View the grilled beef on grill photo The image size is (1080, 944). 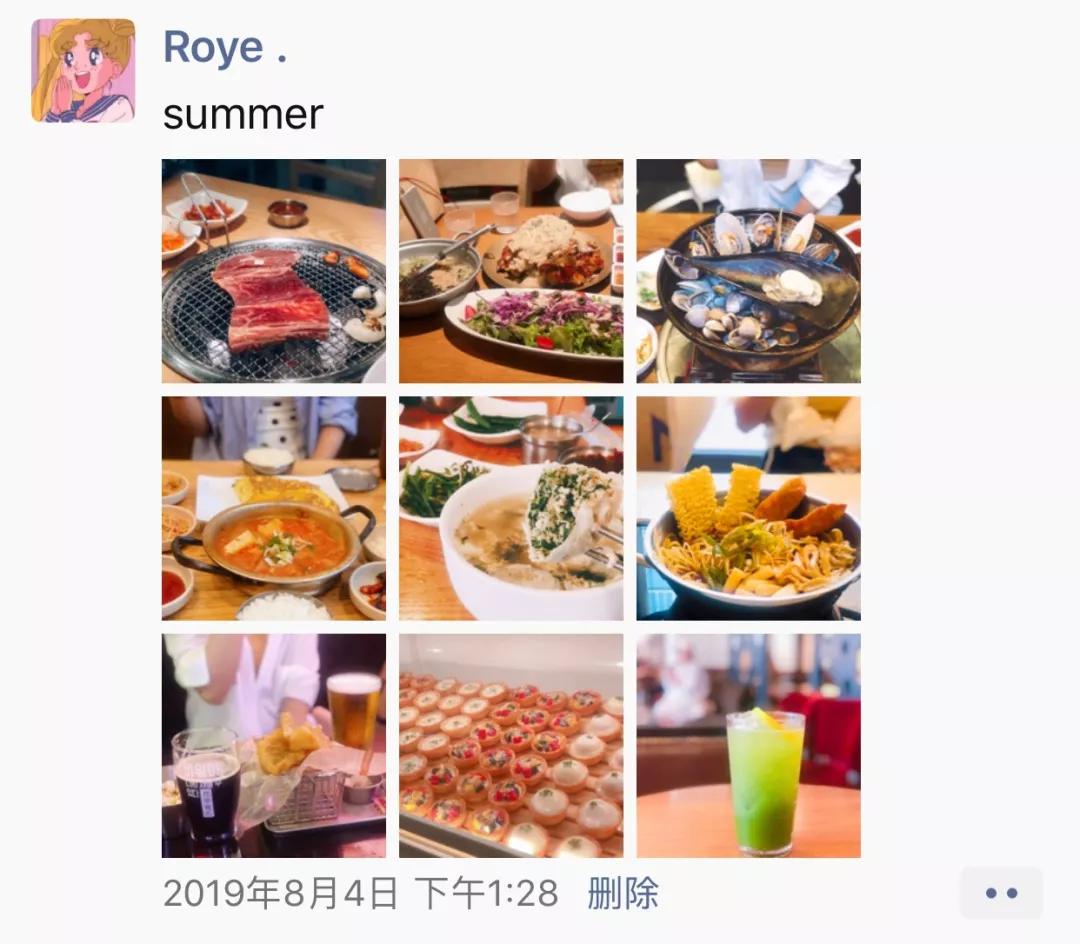tap(274, 271)
